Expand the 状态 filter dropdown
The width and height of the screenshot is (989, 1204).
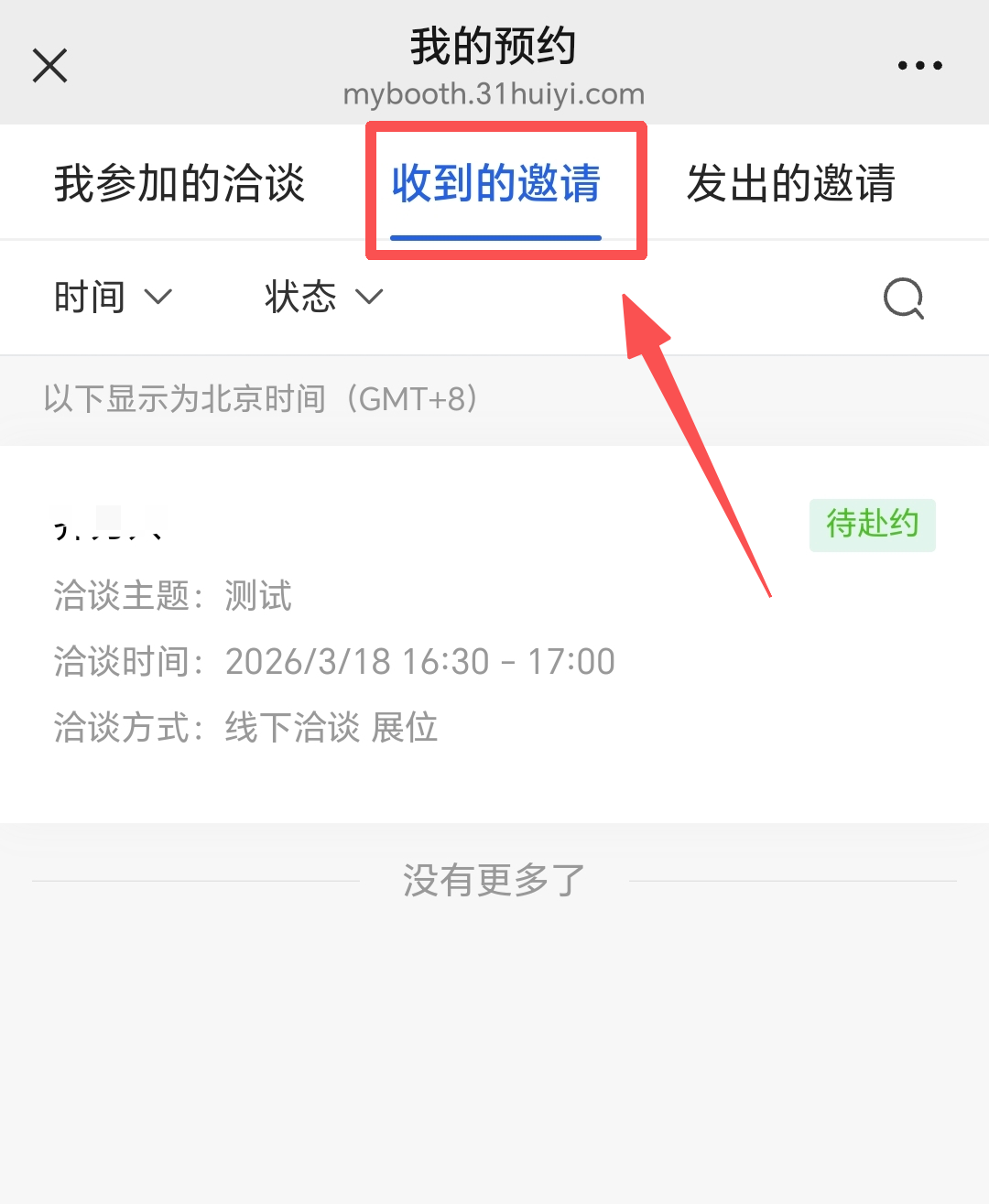[x=323, y=298]
